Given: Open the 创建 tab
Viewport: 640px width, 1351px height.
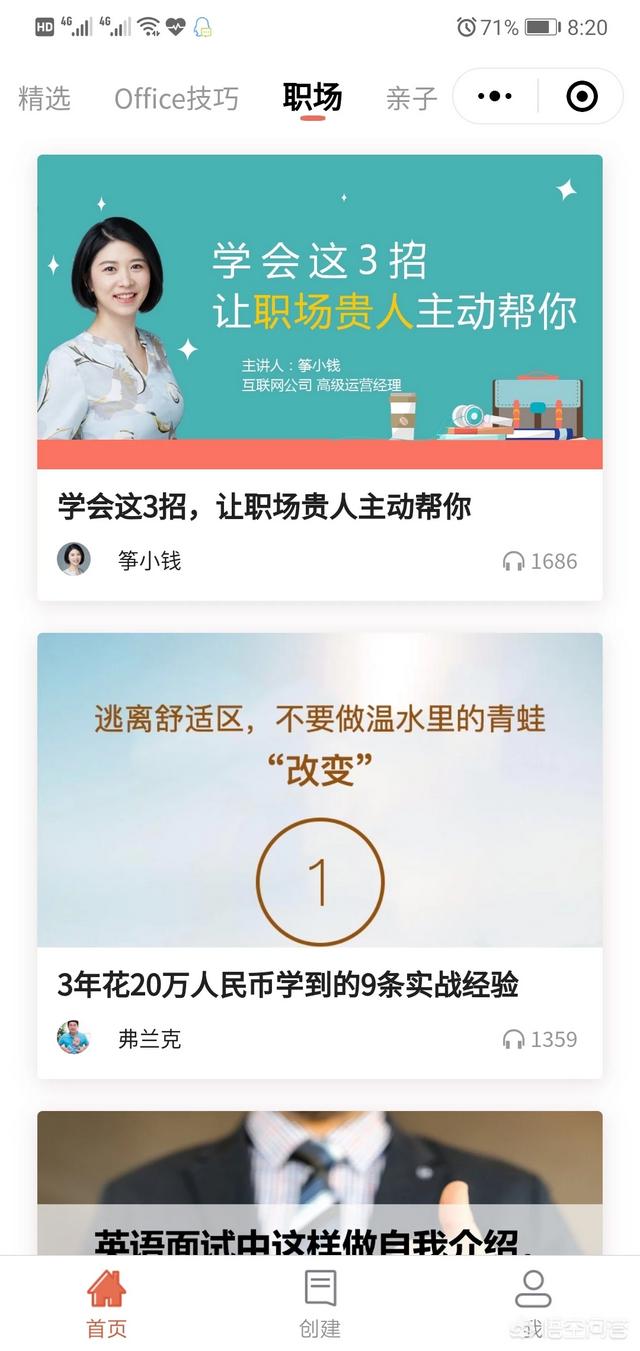Looking at the screenshot, I should click(x=320, y=1303).
